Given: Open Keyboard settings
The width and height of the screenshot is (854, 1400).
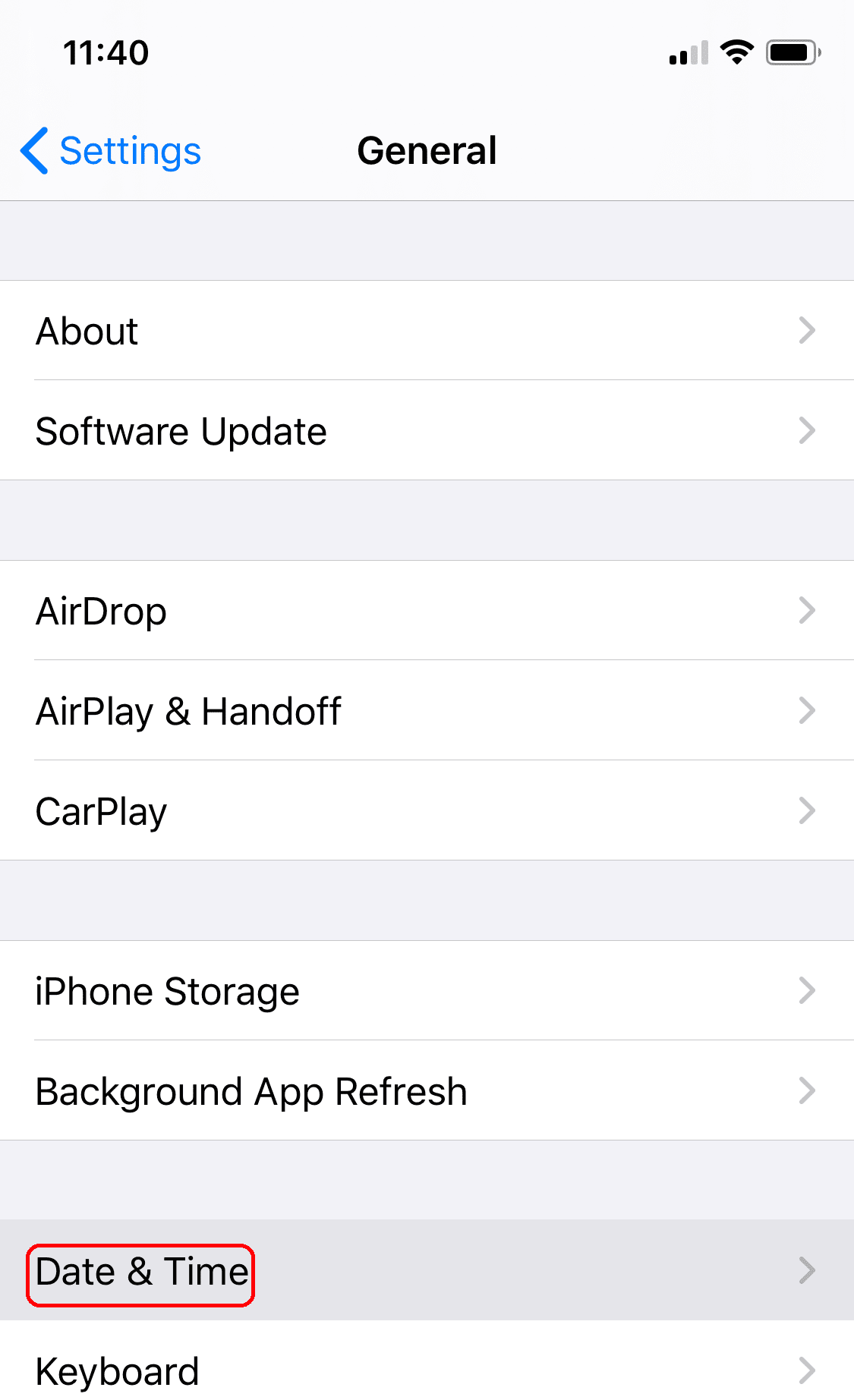Looking at the screenshot, I should [x=427, y=1370].
